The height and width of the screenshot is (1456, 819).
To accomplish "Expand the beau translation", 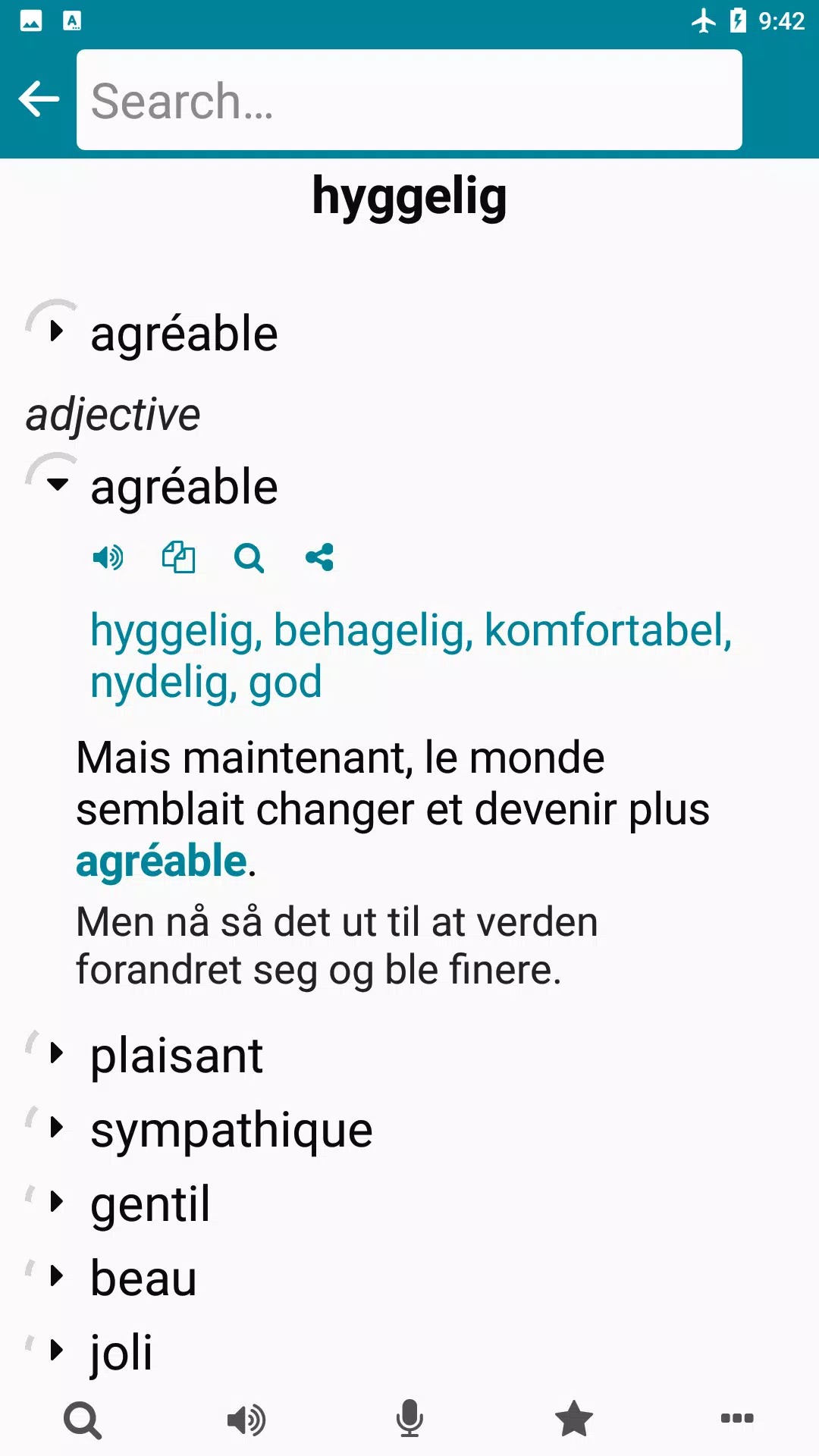I will [56, 1276].
